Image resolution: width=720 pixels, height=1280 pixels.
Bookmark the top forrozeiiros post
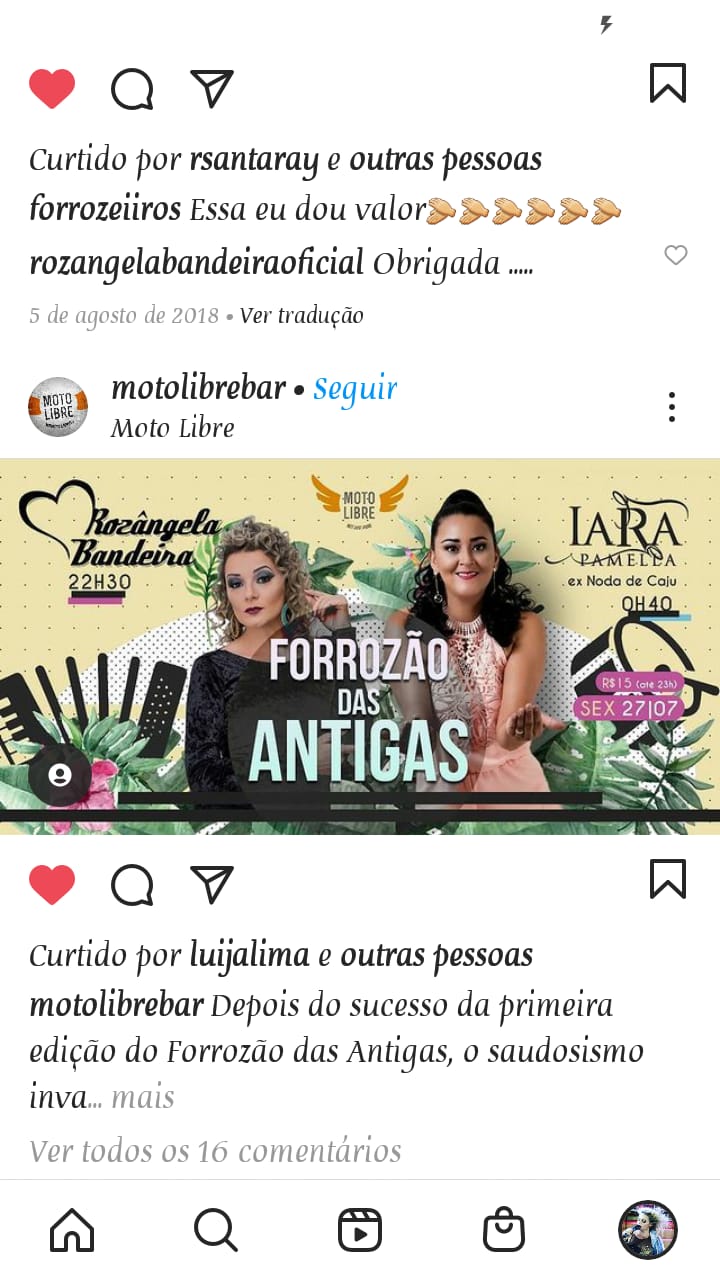tap(668, 83)
